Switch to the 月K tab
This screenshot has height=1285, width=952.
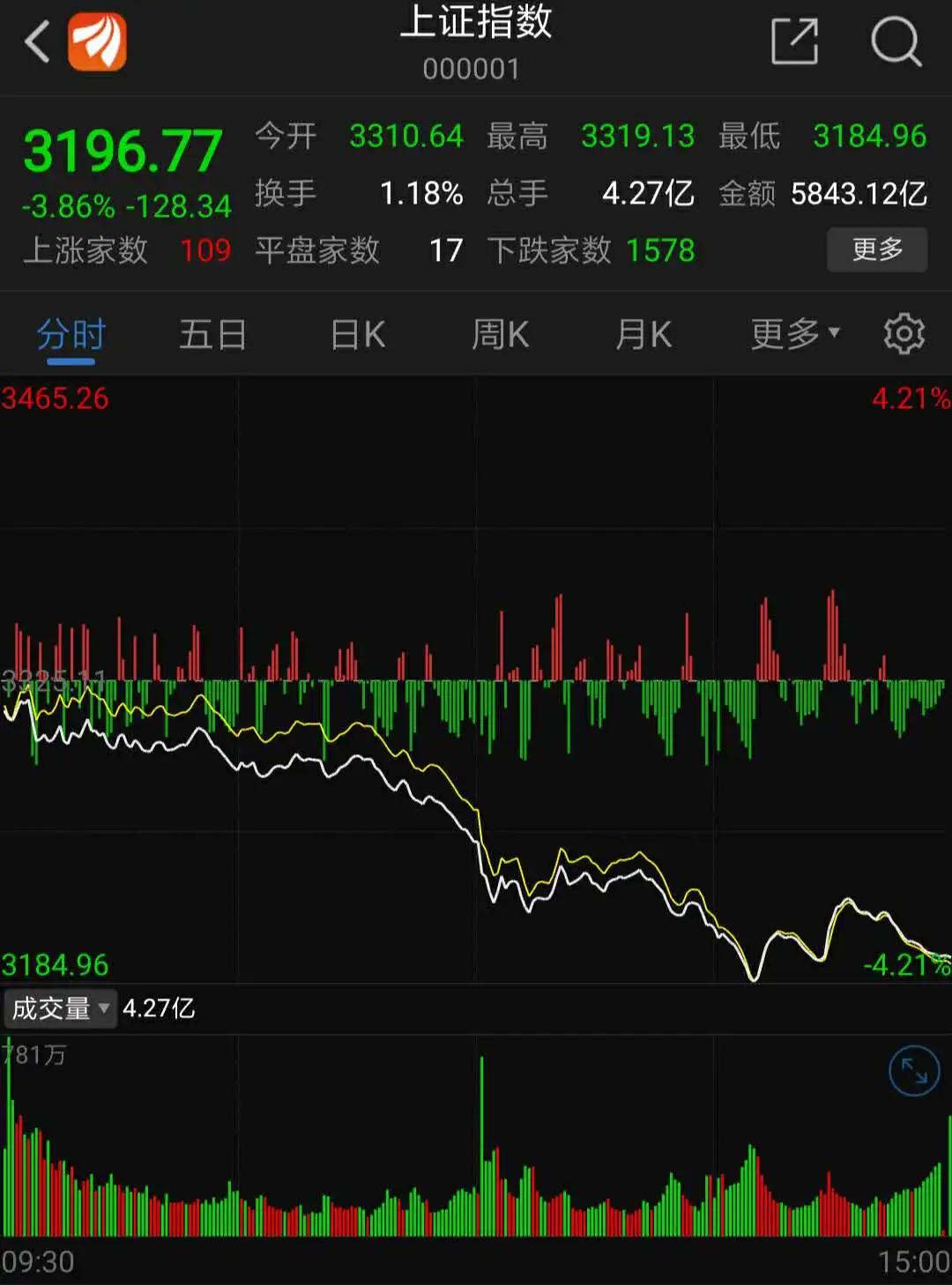coord(643,335)
